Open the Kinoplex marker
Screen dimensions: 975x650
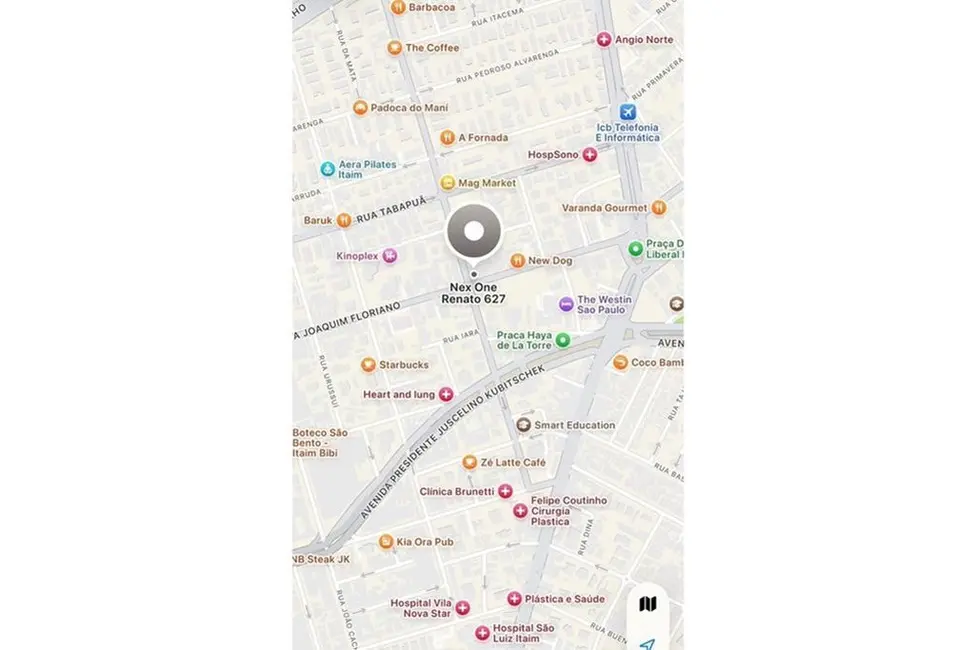pyautogui.click(x=390, y=256)
